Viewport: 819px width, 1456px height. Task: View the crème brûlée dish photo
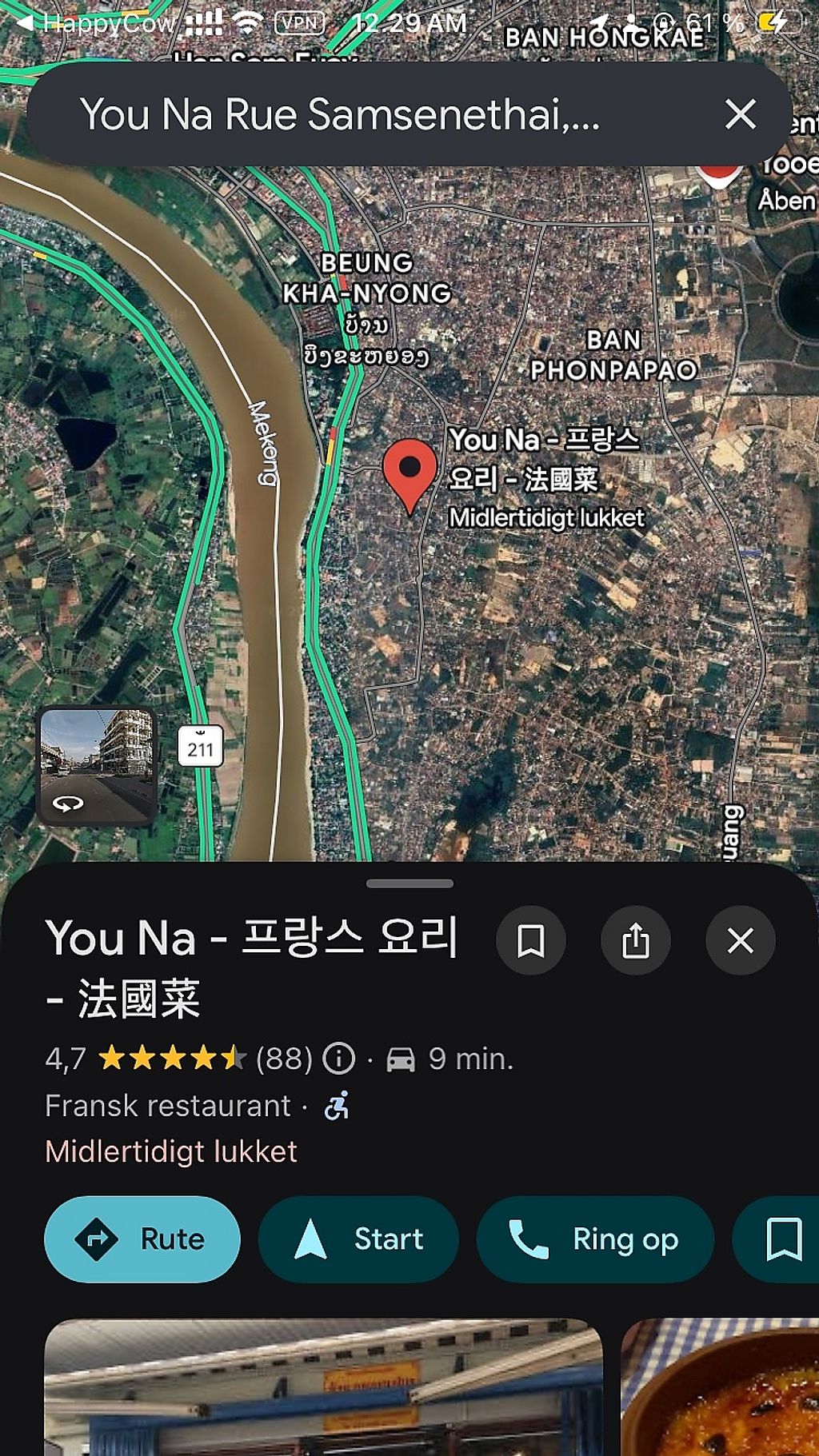[720, 1386]
